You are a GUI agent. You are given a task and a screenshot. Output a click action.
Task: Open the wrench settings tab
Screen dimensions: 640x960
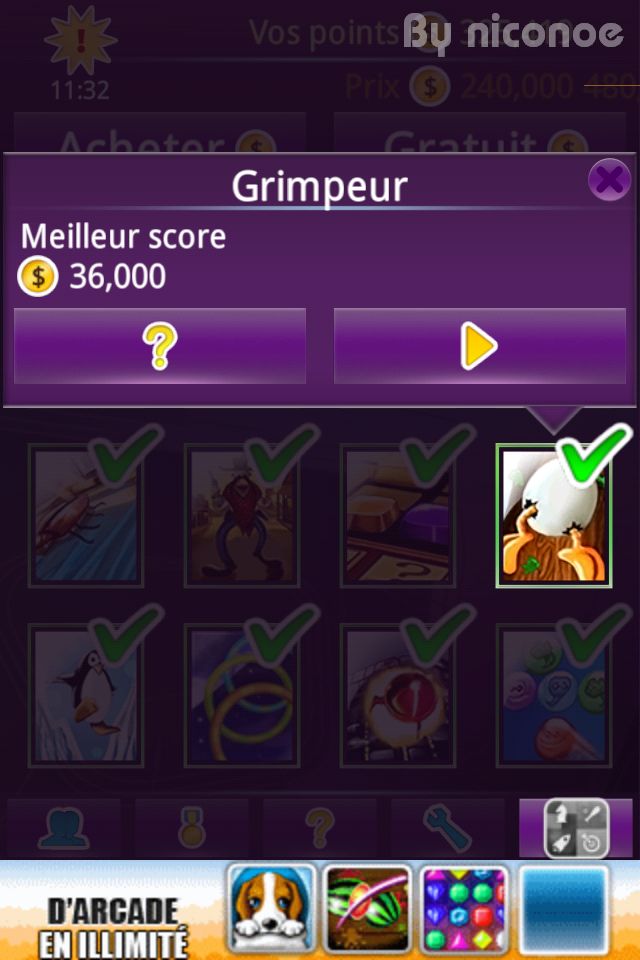(x=447, y=828)
